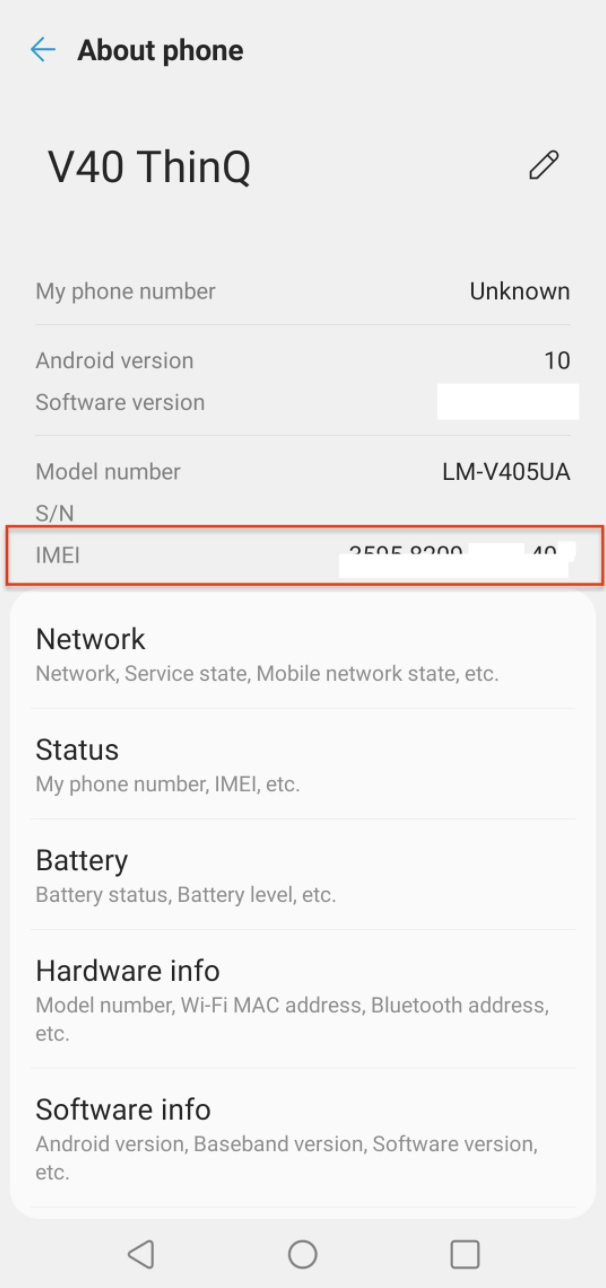Go back from About phone
The width and height of the screenshot is (606, 1288).
tap(43, 50)
